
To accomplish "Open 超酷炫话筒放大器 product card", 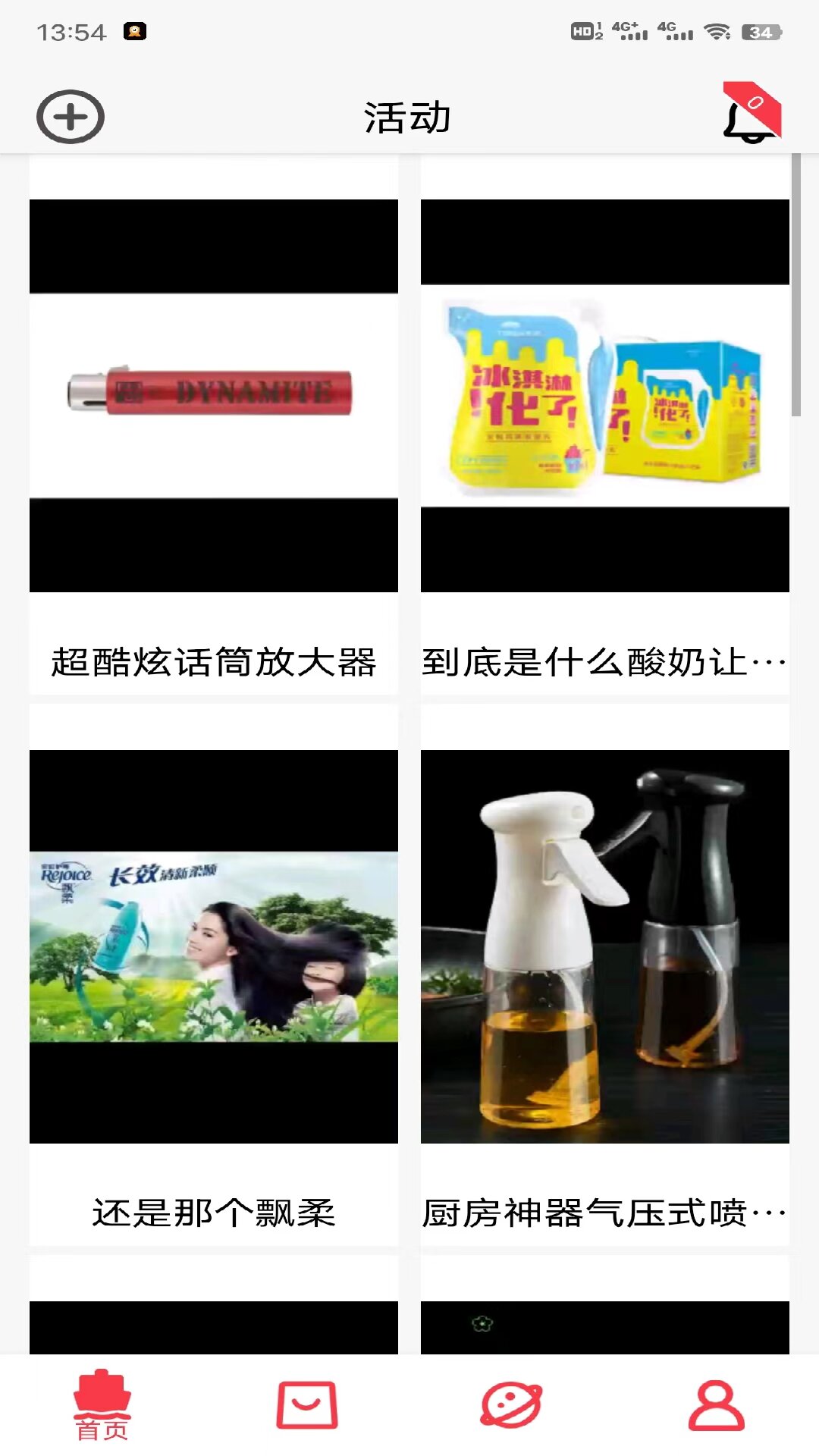I will (x=213, y=425).
